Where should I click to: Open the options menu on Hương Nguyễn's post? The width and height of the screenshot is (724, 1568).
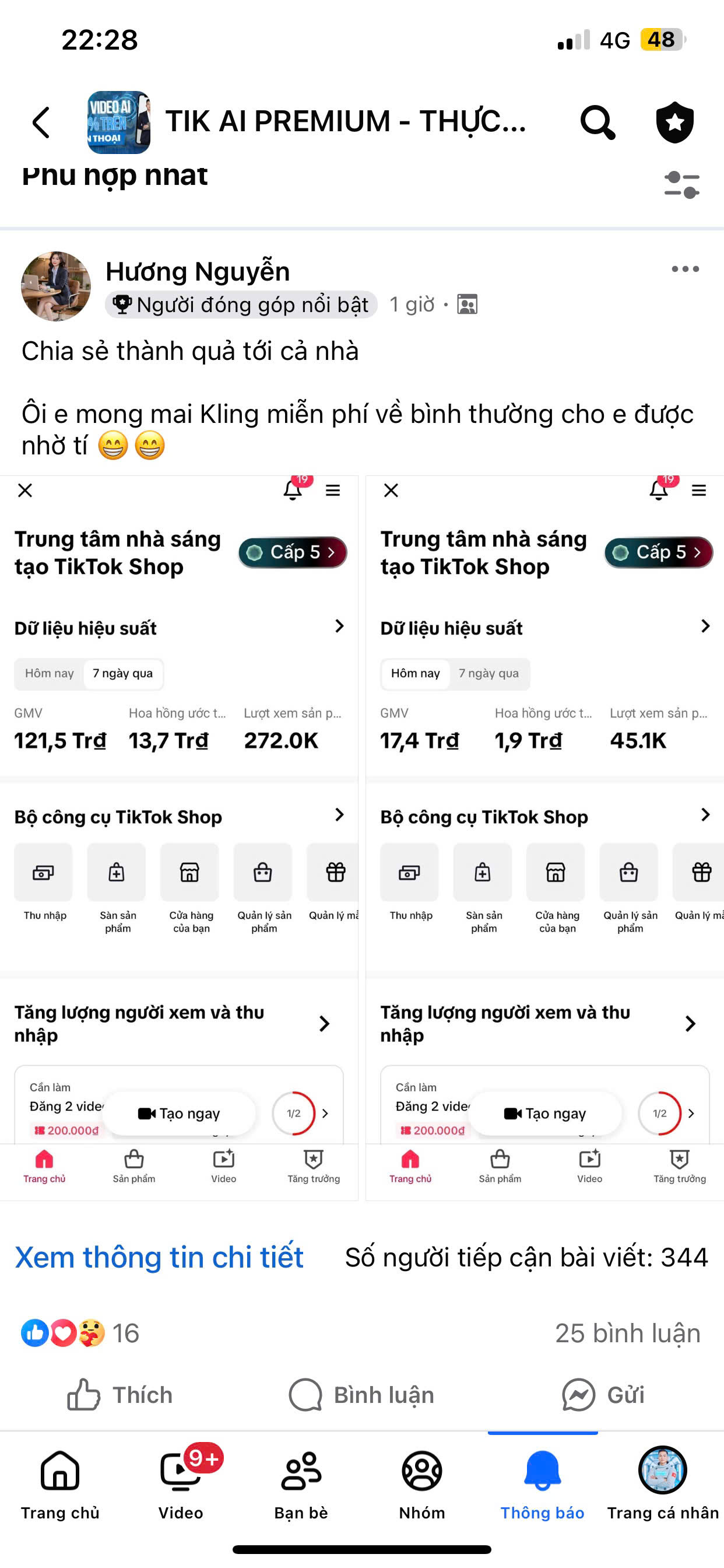point(684,269)
